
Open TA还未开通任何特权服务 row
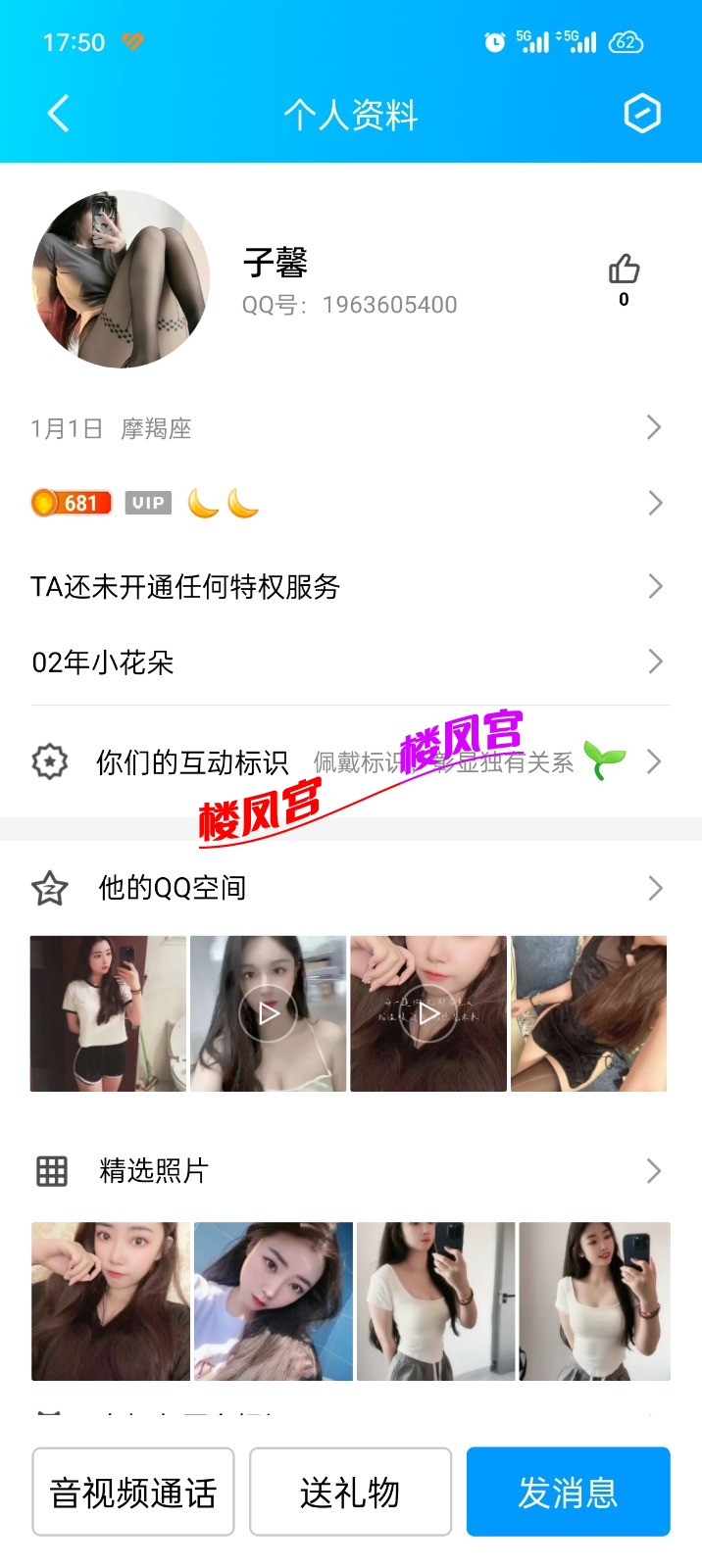[x=349, y=586]
